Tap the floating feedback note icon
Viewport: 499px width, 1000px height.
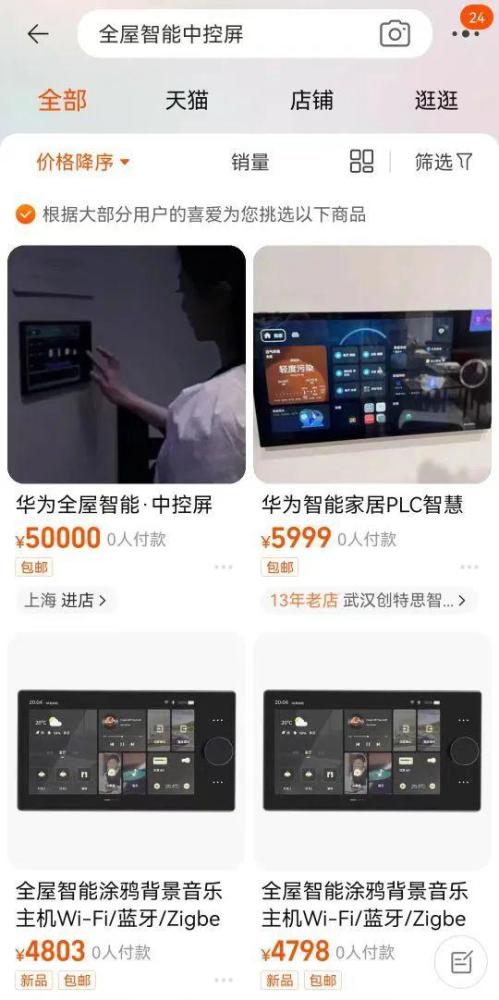pyautogui.click(x=461, y=962)
